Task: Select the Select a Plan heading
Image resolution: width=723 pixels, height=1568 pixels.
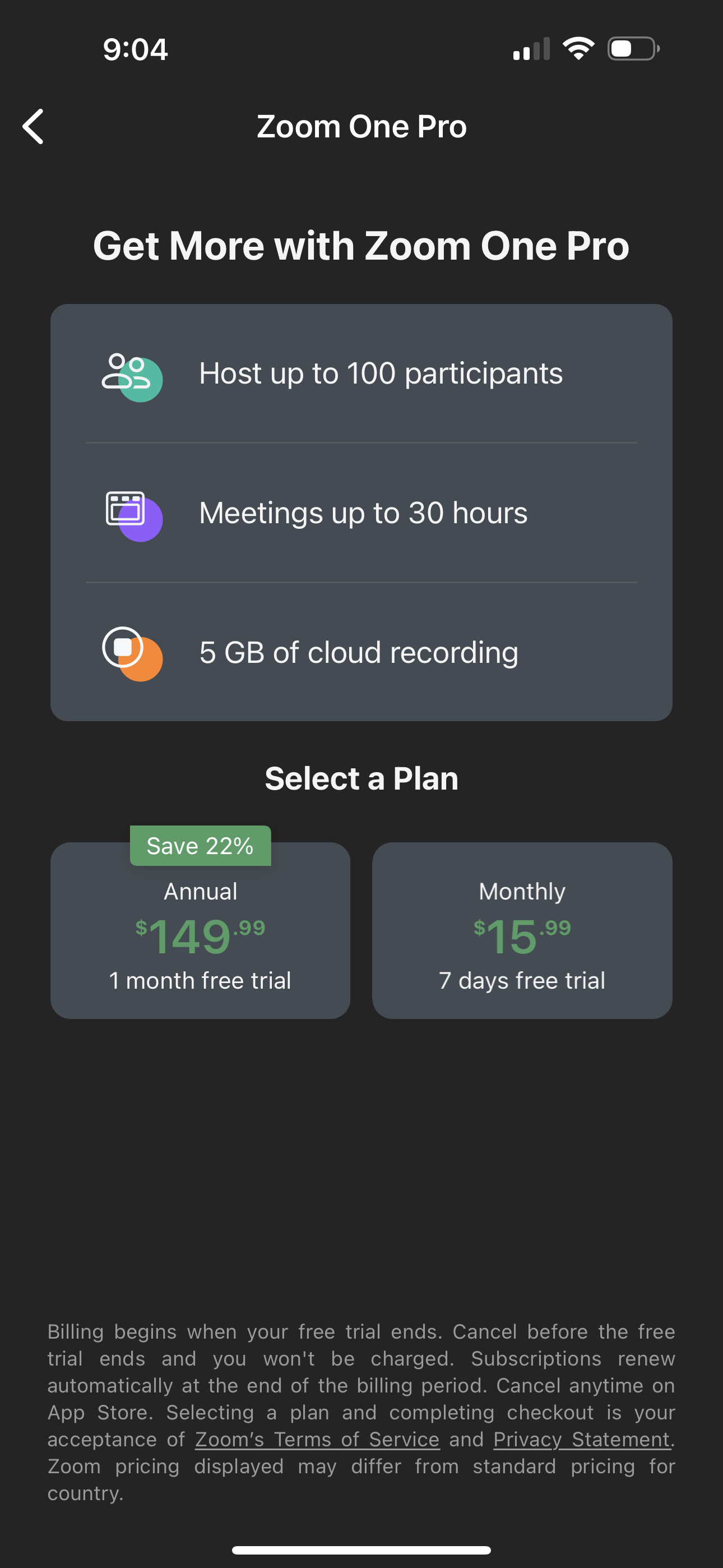Action: pos(361,778)
